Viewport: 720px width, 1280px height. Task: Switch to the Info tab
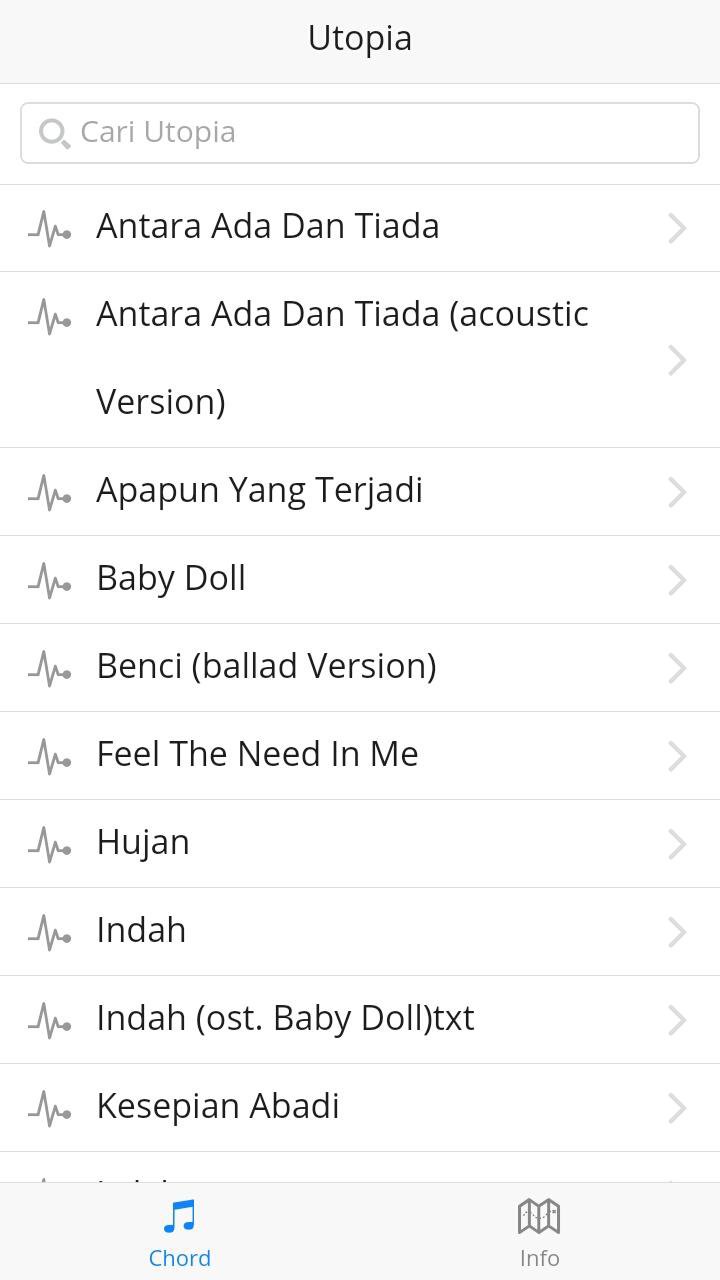539,1232
